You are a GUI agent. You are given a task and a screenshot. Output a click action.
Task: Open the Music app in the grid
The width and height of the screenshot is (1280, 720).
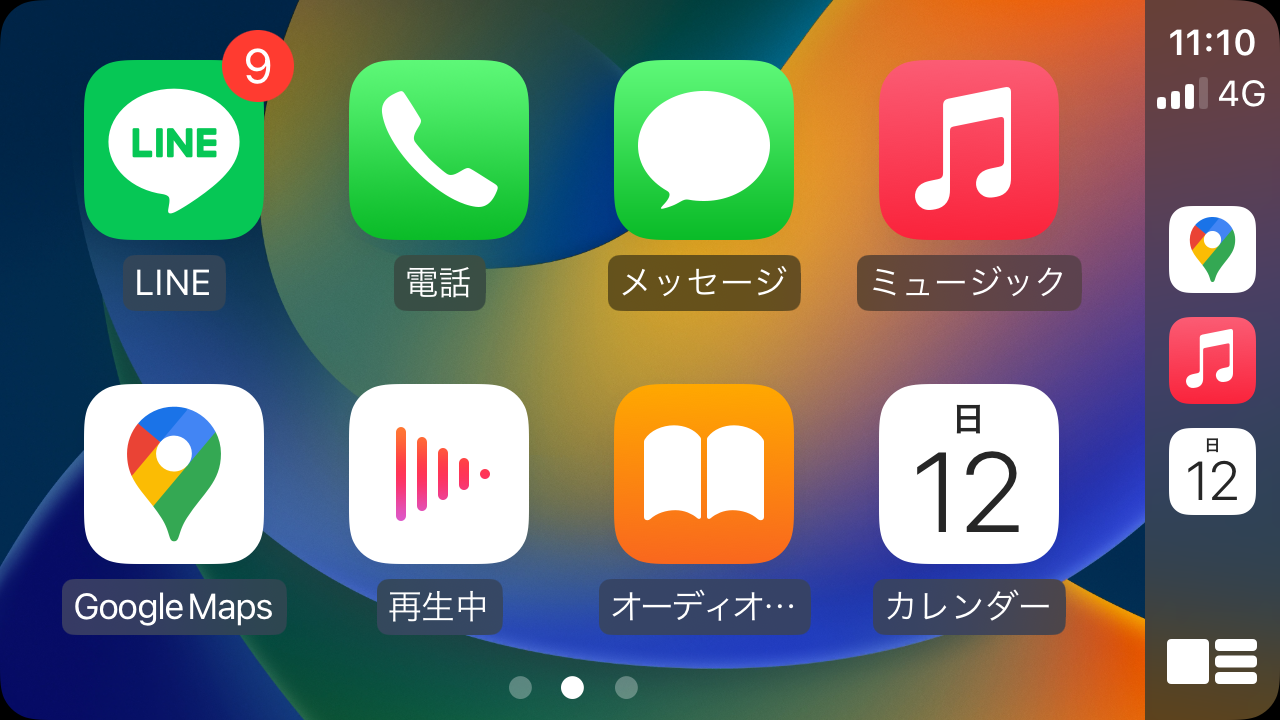point(969,150)
